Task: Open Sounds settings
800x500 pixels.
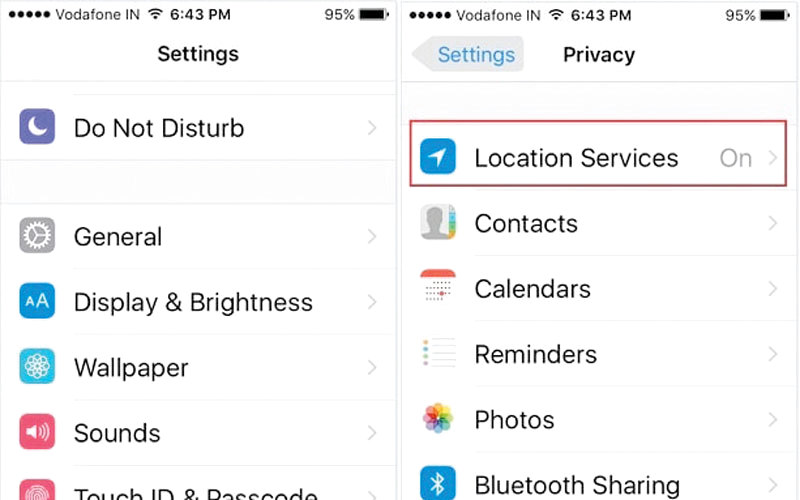Action: 198,433
